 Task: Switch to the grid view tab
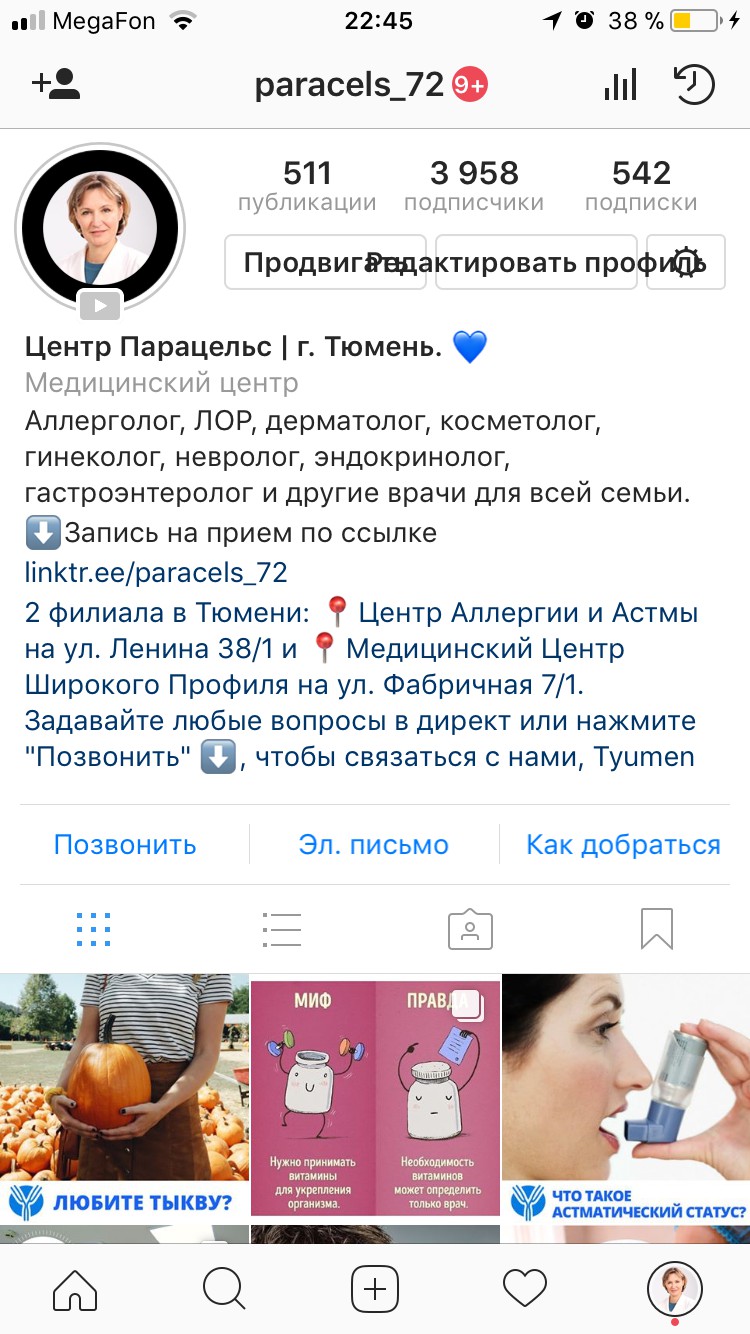tap(93, 930)
